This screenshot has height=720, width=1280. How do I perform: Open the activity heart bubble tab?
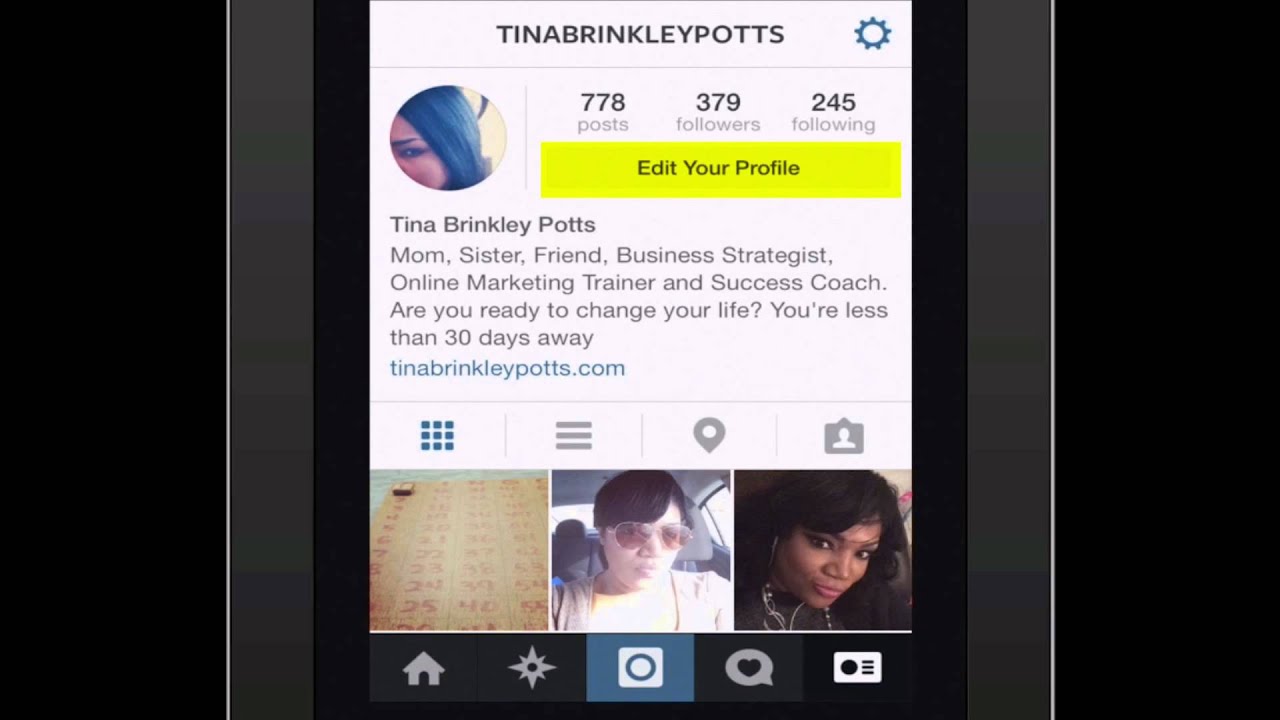(x=748, y=668)
